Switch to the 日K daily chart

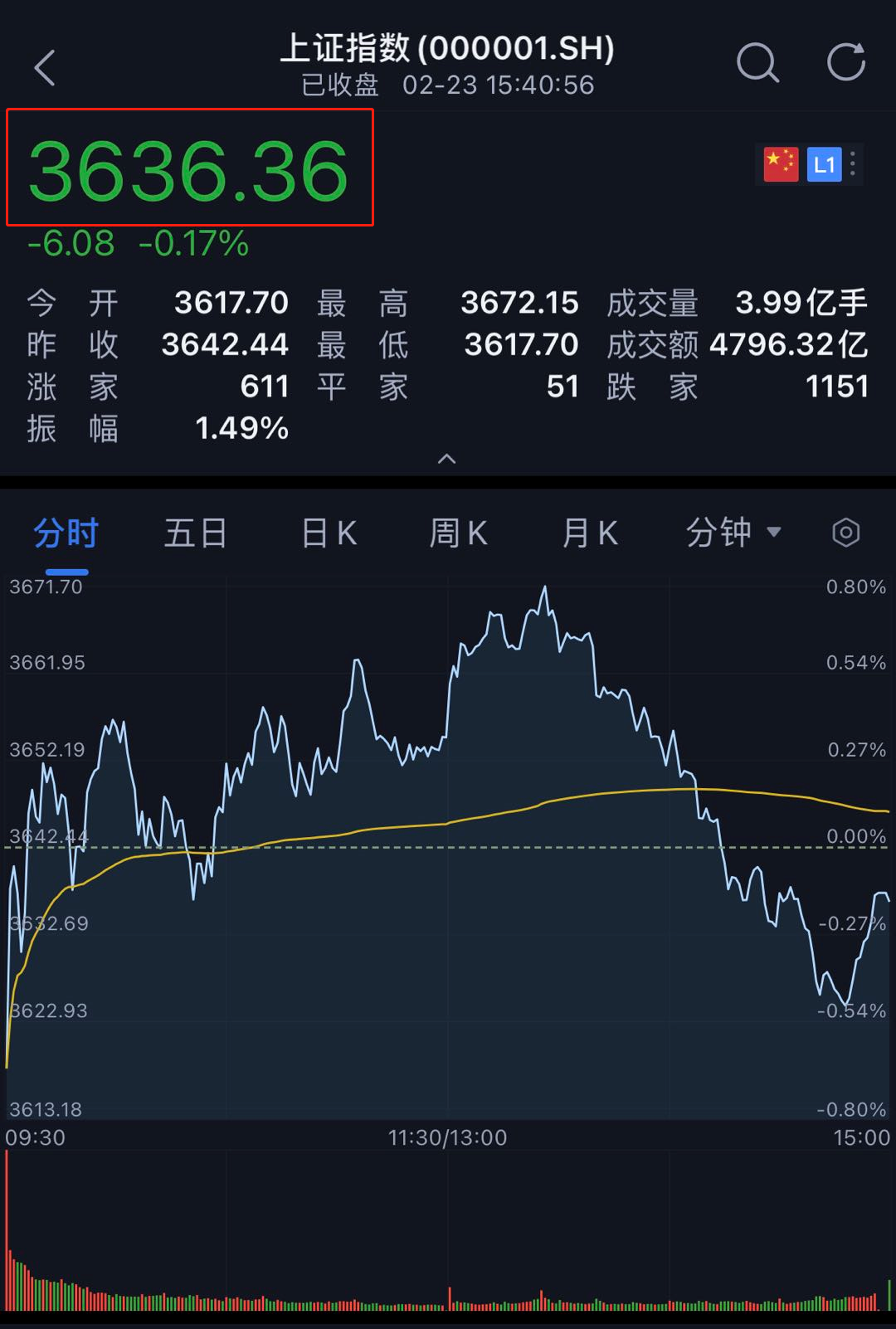click(x=329, y=533)
